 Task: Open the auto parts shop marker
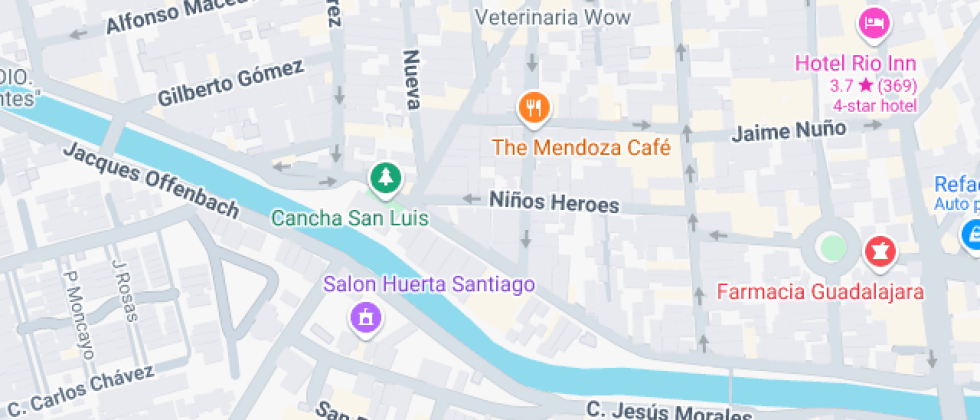point(971,235)
